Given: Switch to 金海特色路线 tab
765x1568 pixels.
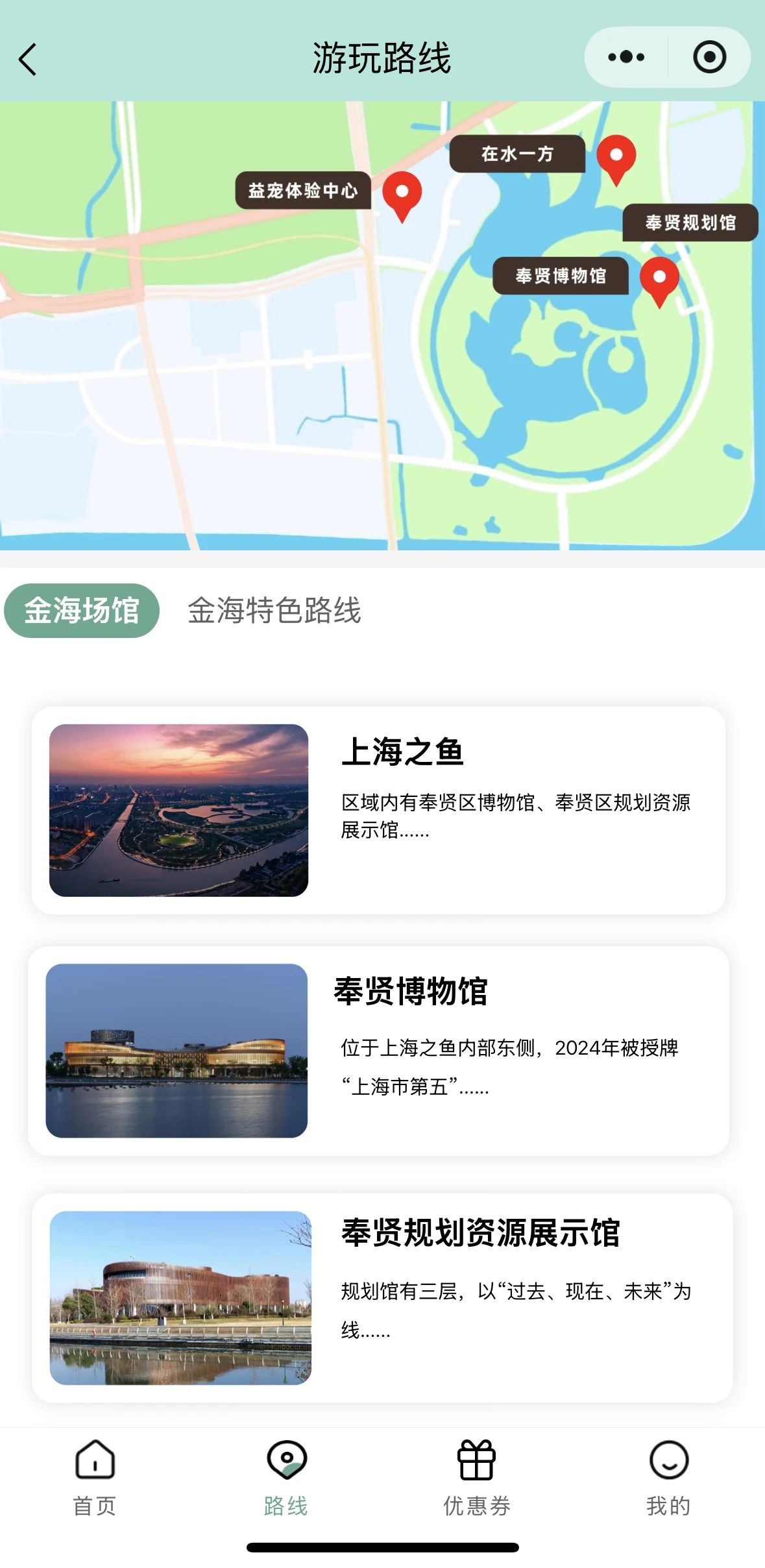Looking at the screenshot, I should [x=274, y=611].
